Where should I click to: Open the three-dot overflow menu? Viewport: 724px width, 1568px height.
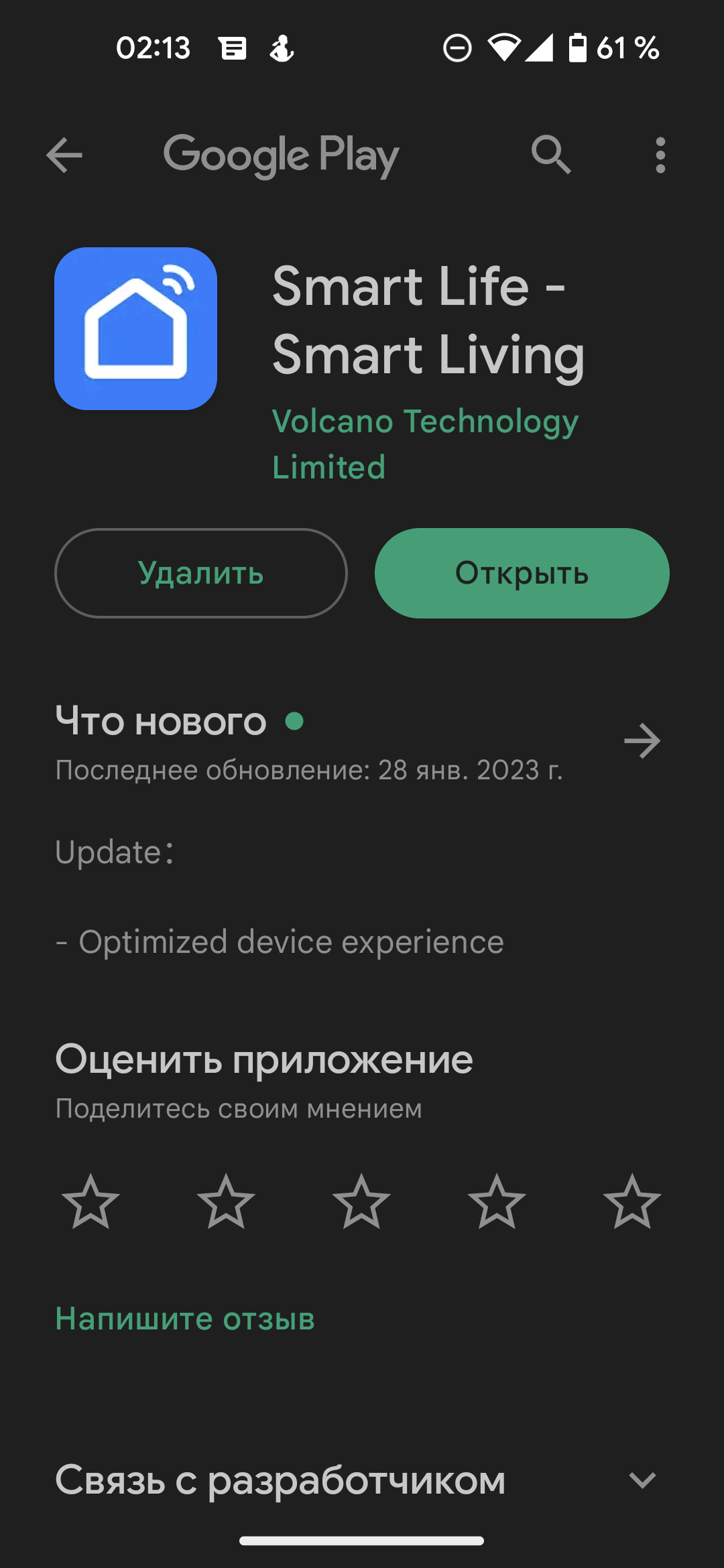pos(660,155)
